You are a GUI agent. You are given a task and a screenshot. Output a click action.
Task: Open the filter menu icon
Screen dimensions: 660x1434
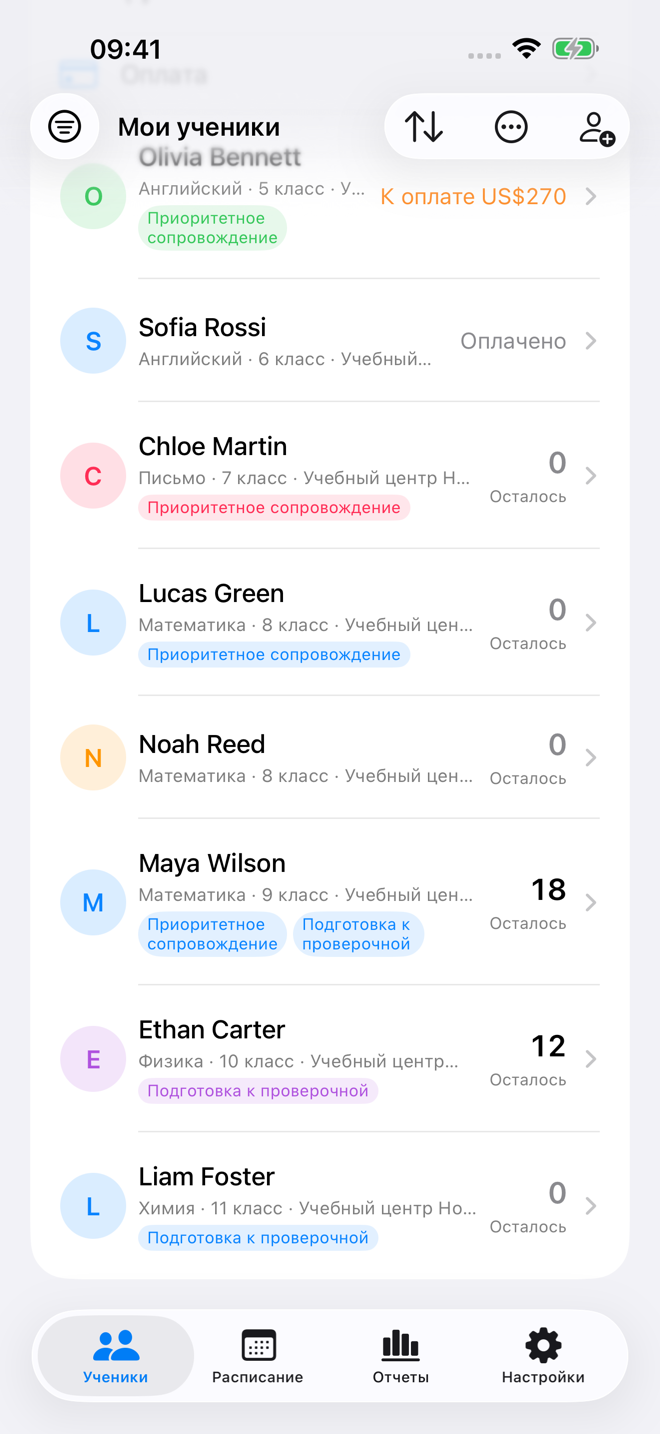pos(65,127)
